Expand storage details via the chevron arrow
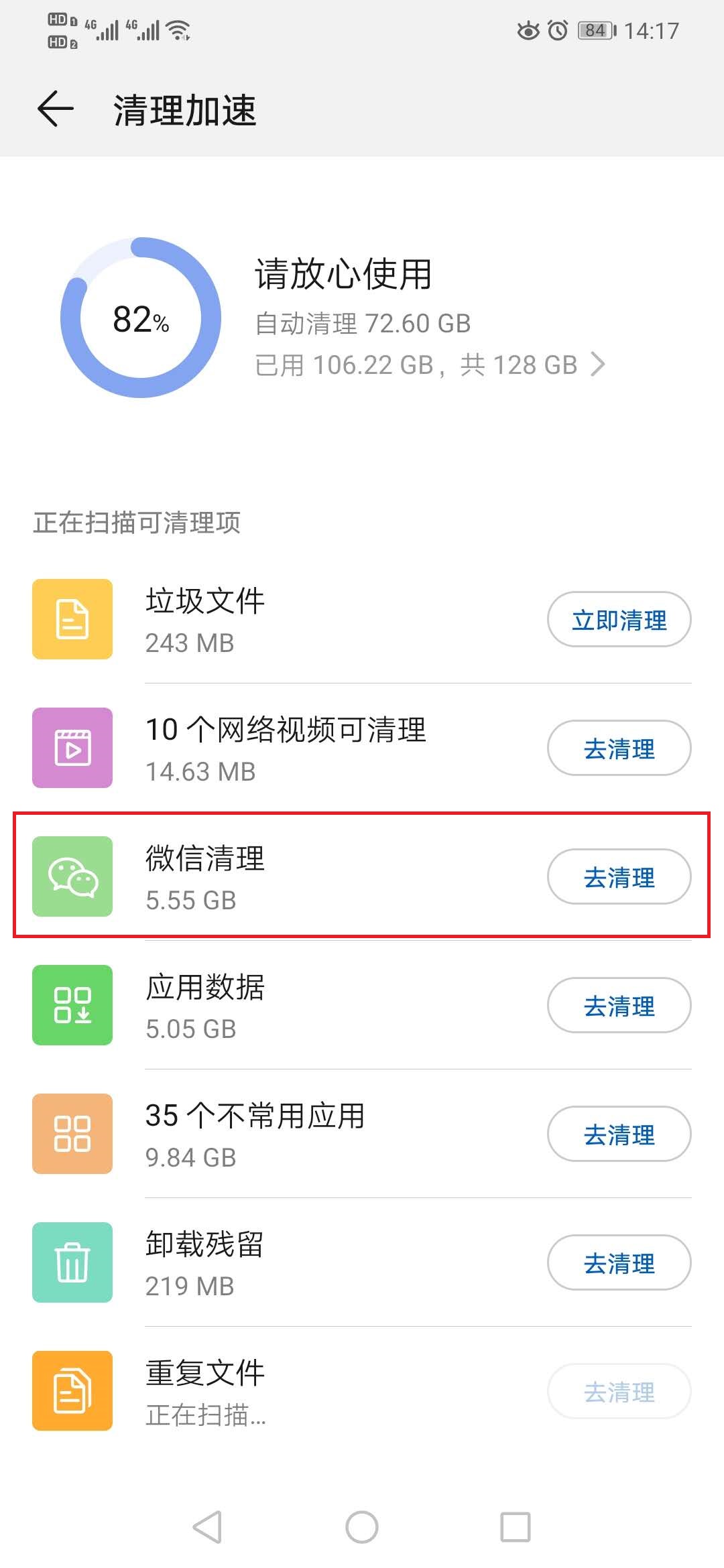This screenshot has height=1568, width=724. click(599, 365)
